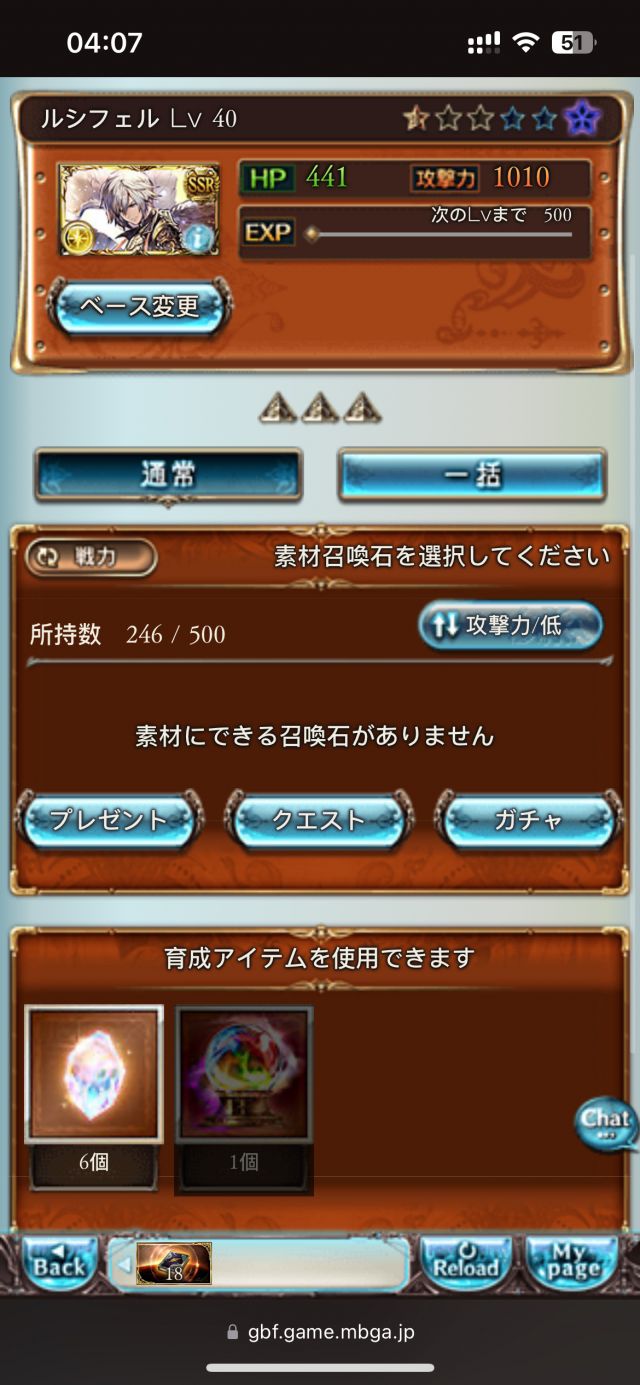Go to My page
Image resolution: width=640 pixels, height=1385 pixels.
point(574,1264)
